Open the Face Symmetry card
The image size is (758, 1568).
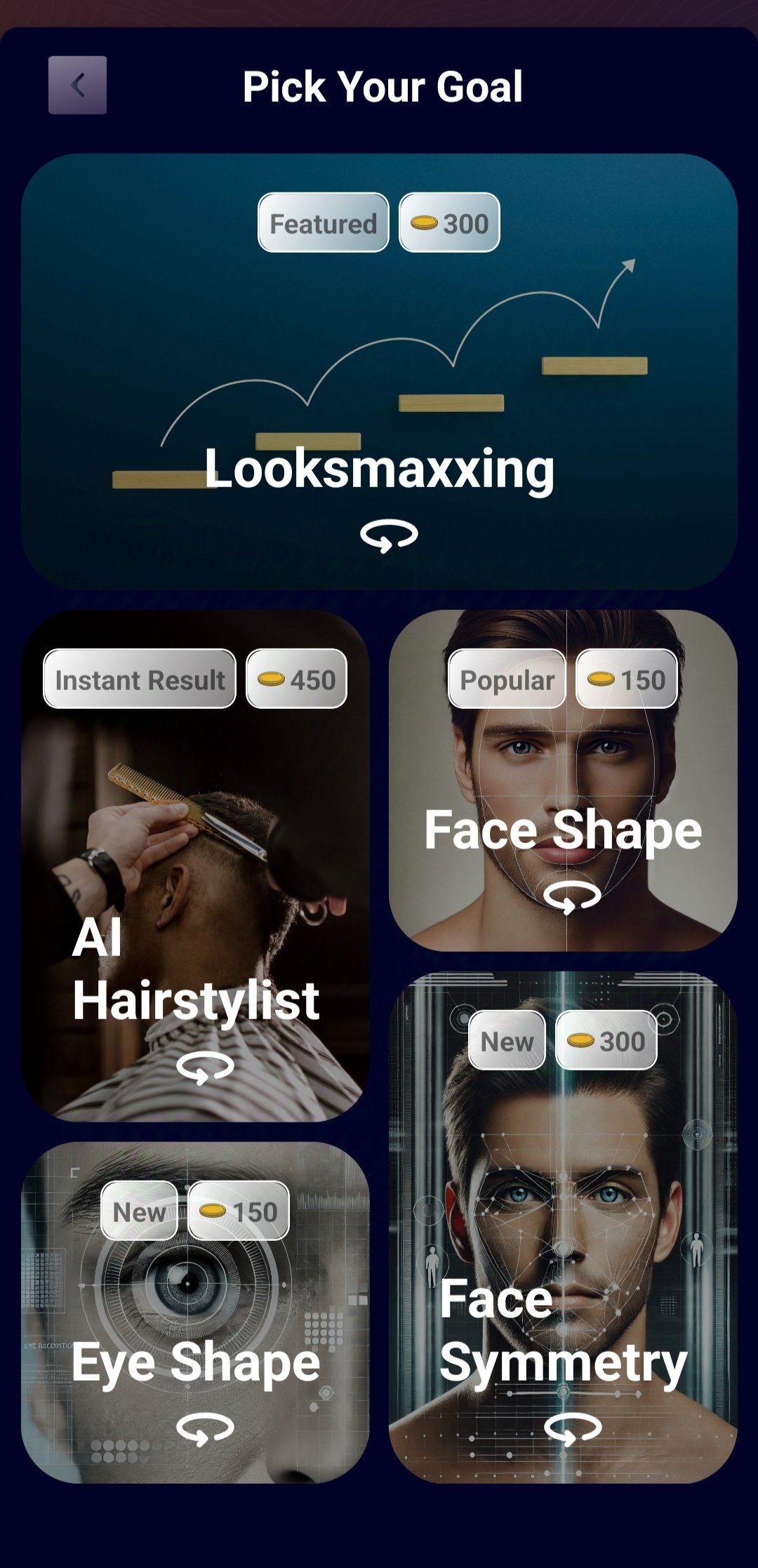pyautogui.click(x=563, y=1228)
